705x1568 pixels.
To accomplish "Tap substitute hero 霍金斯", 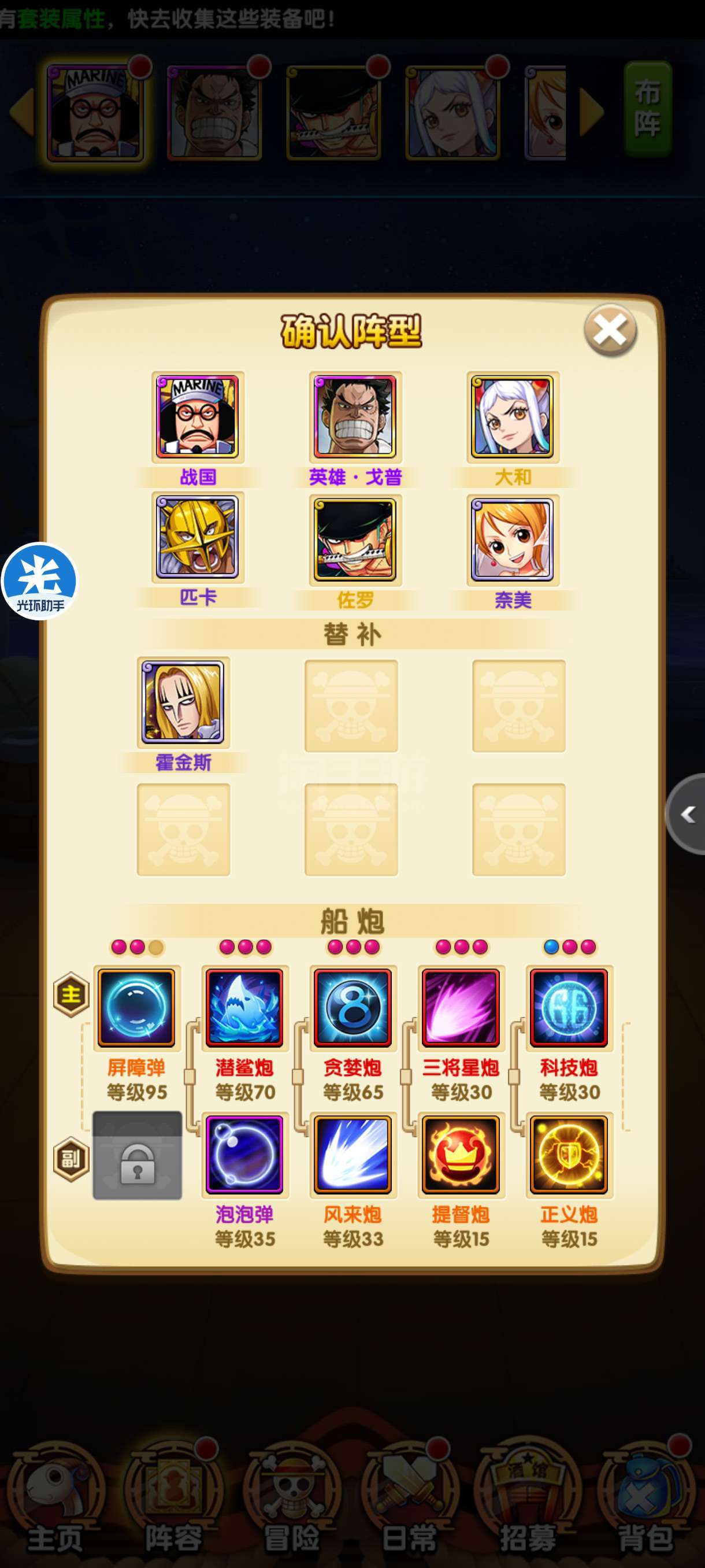I will tap(183, 702).
